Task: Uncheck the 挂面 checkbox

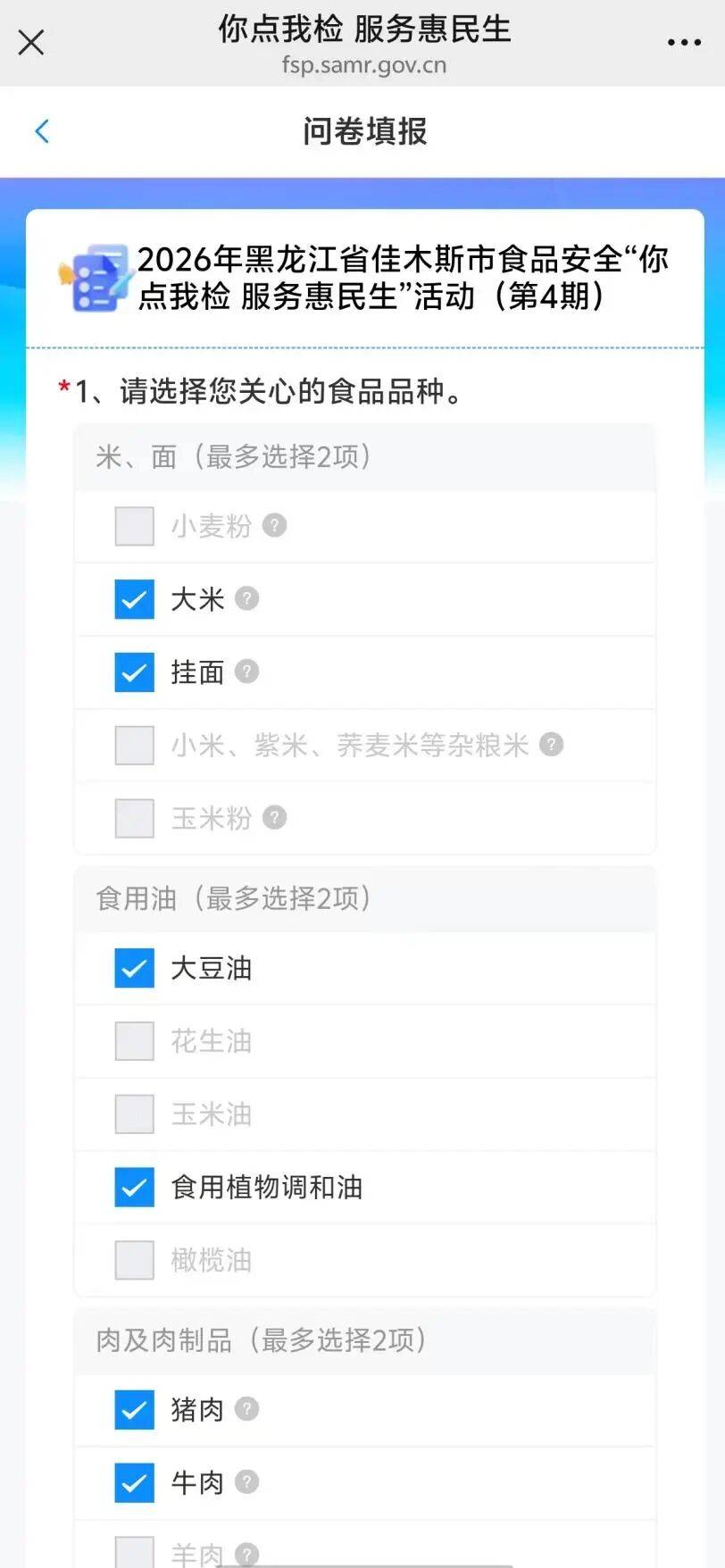Action: click(134, 672)
